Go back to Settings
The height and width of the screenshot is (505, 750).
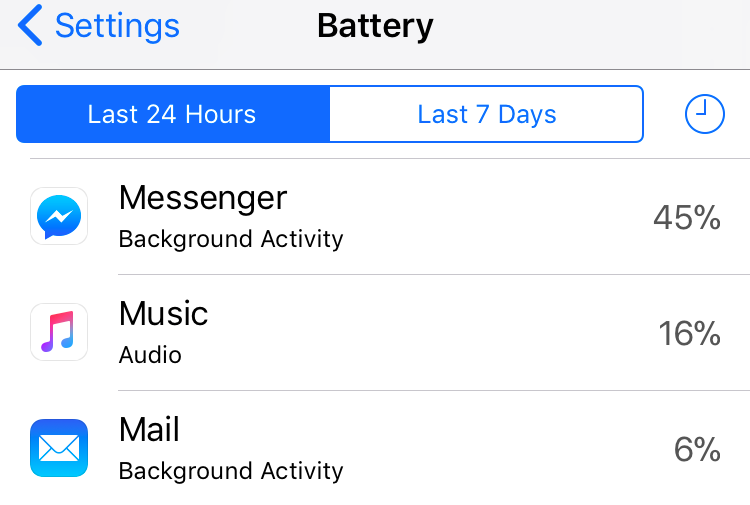(x=100, y=26)
